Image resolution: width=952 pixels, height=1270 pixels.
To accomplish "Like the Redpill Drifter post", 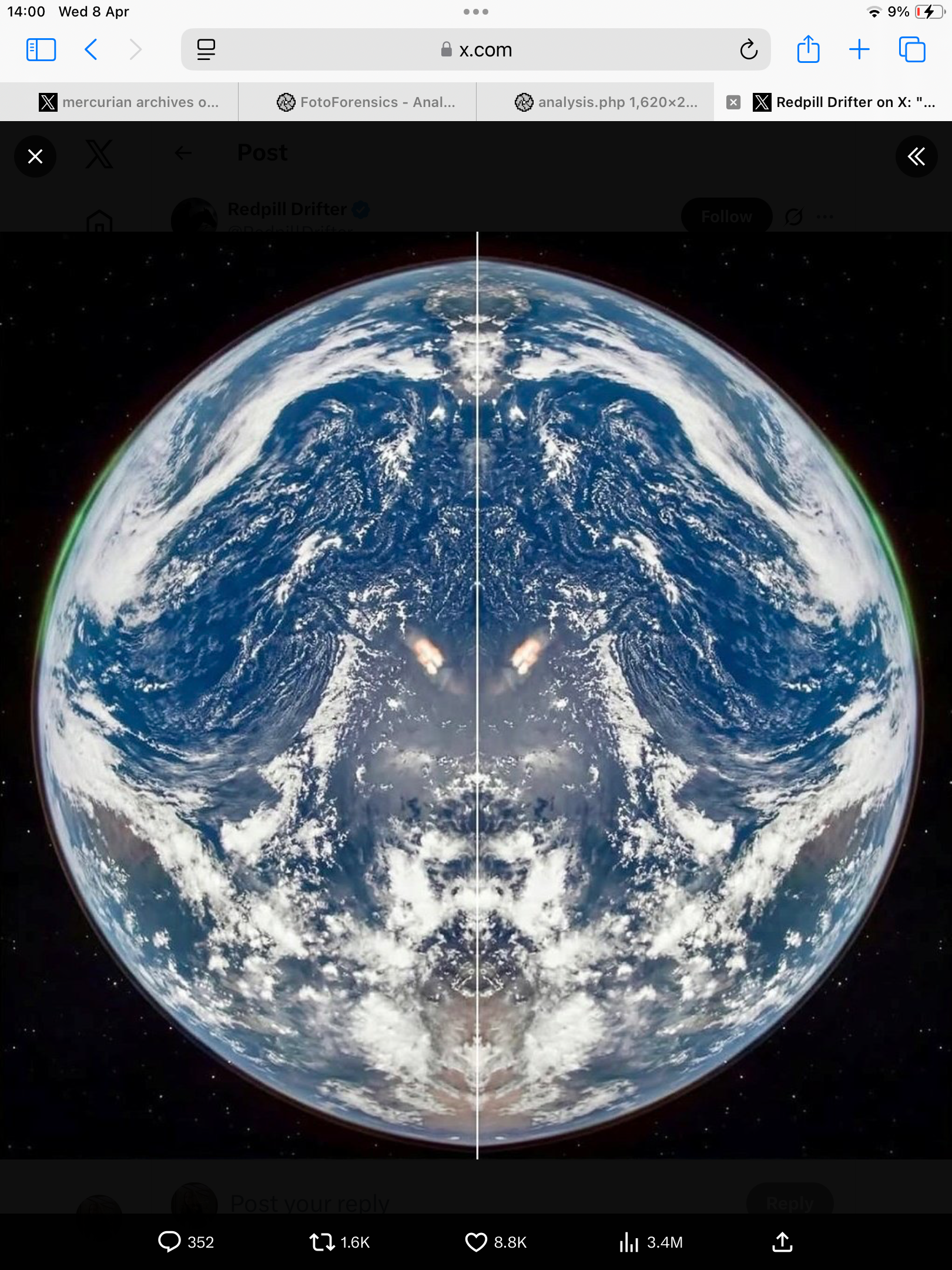I will 495,1242.
